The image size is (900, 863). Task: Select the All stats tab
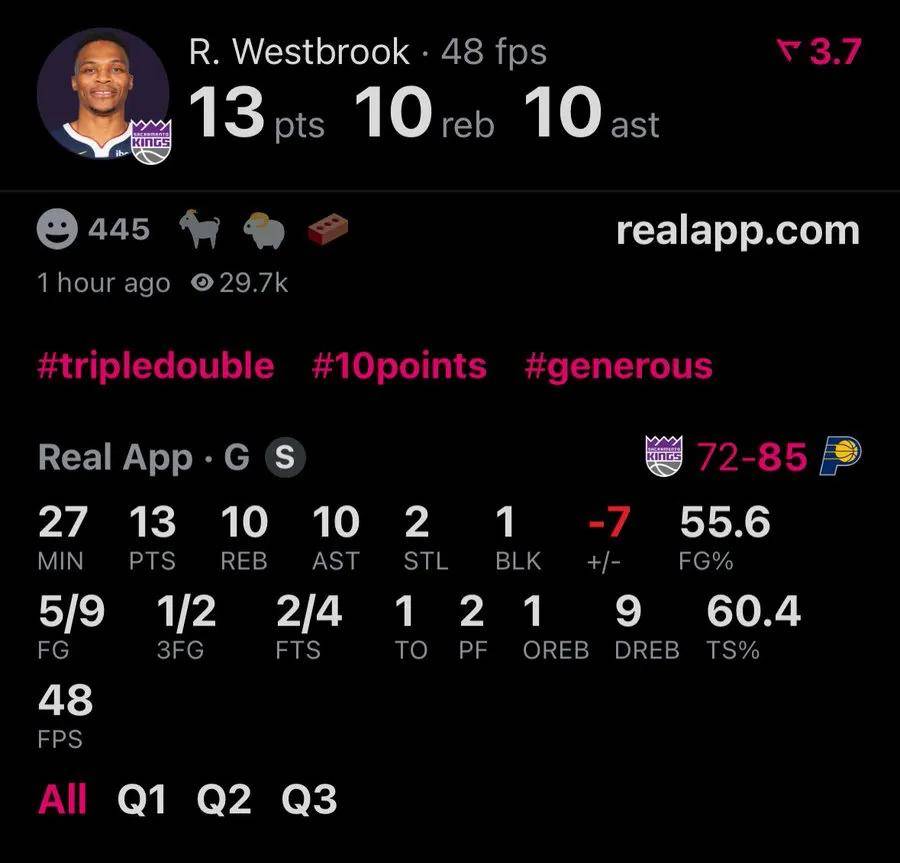click(x=62, y=800)
